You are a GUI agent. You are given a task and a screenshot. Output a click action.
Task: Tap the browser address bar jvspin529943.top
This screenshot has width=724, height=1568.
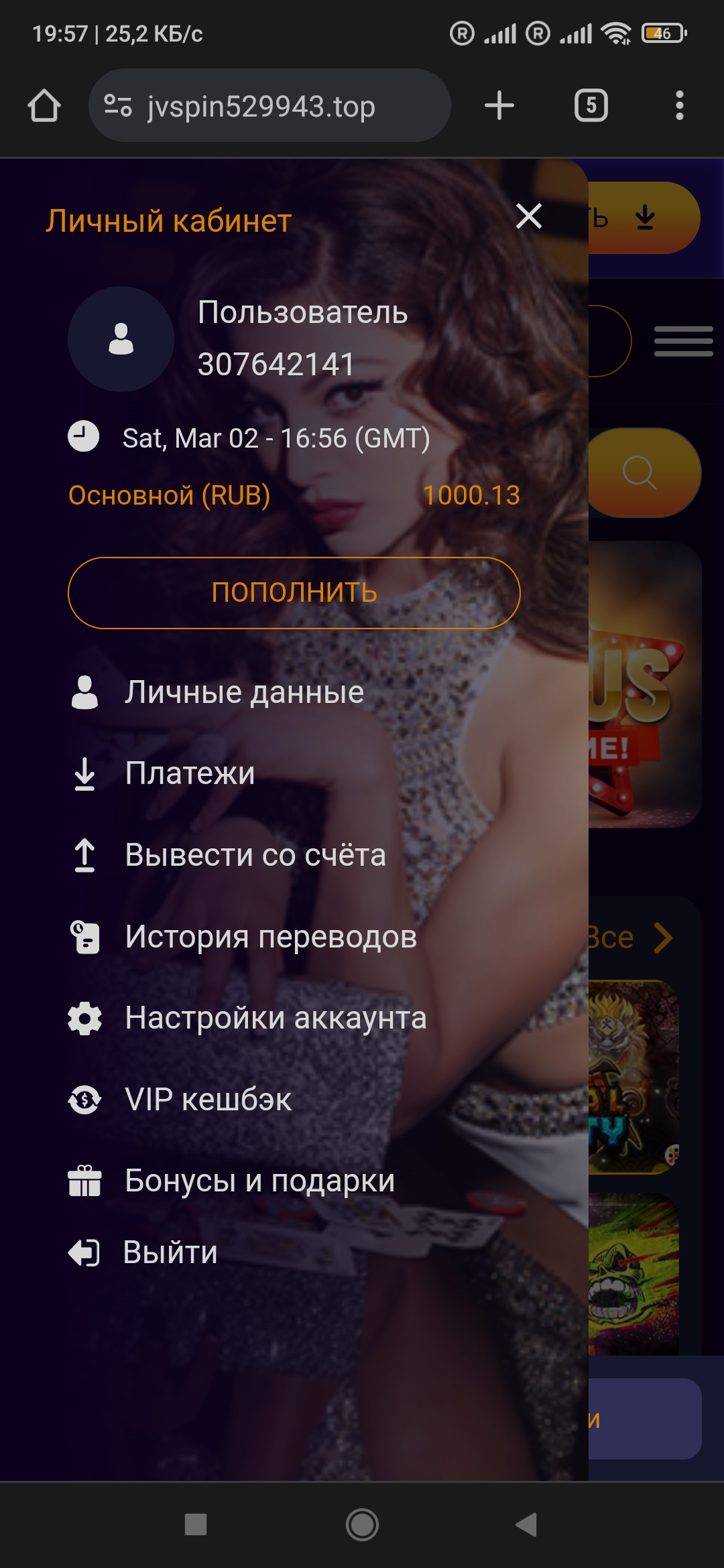coord(268,106)
